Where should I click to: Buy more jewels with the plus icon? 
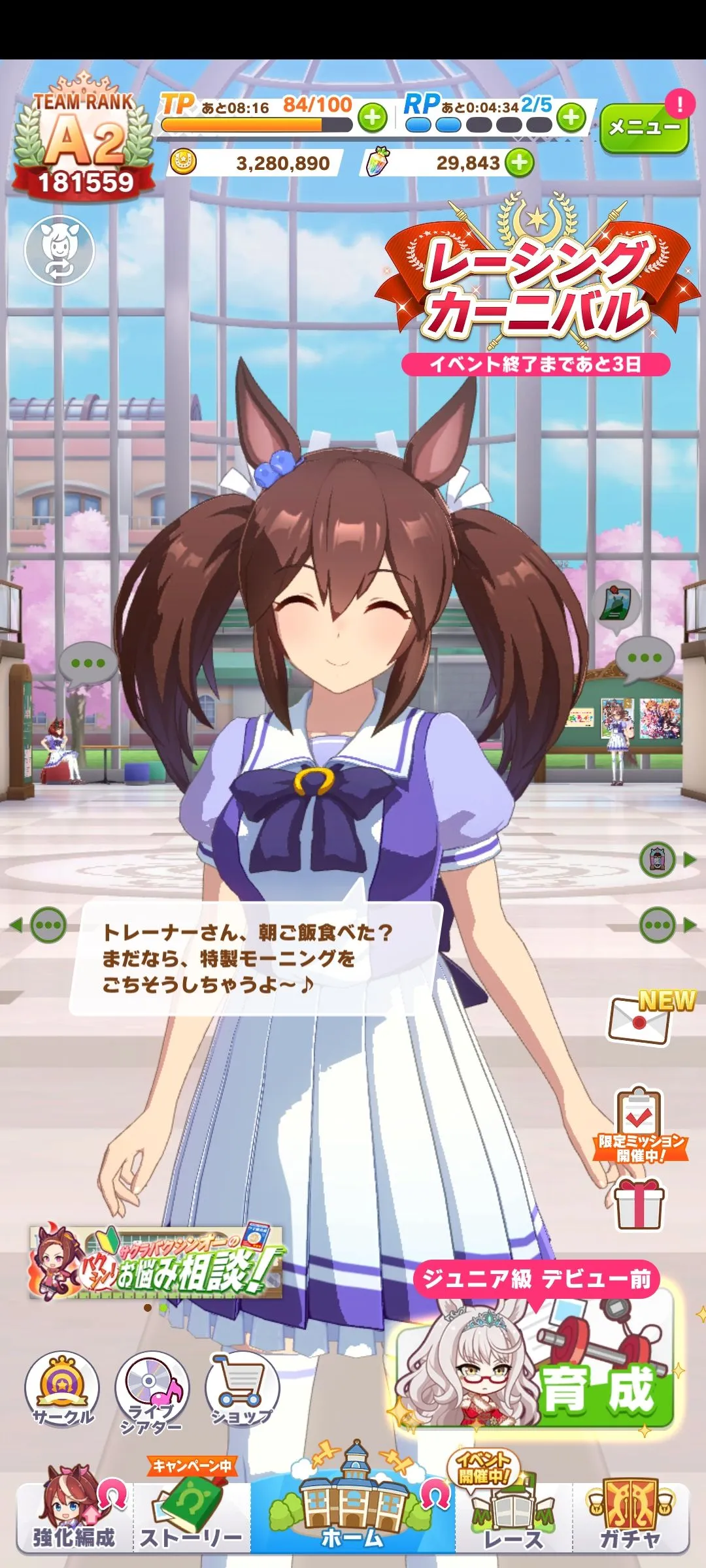click(x=520, y=163)
